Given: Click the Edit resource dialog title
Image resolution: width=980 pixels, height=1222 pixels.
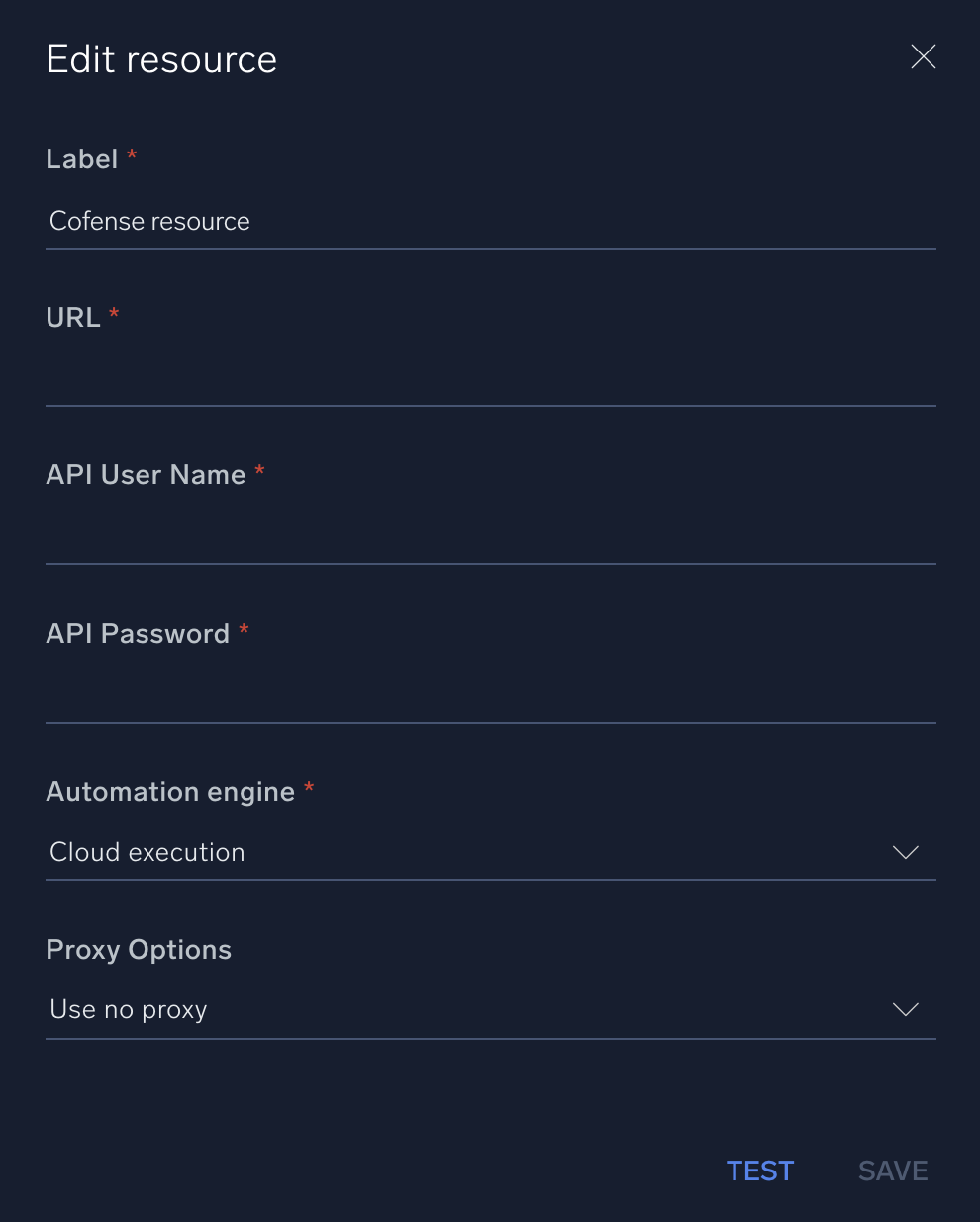Looking at the screenshot, I should (x=161, y=59).
